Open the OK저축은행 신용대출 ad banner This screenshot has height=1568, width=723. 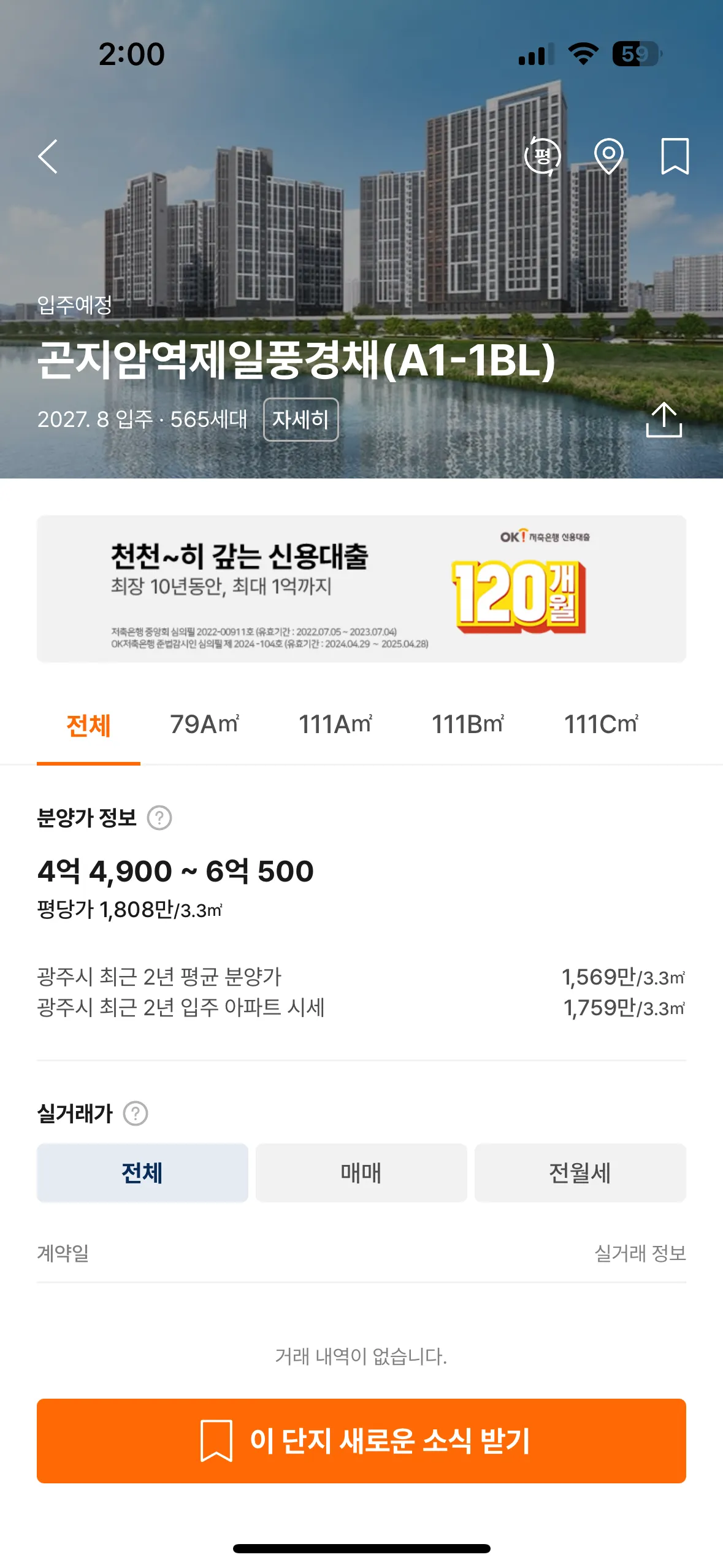pos(361,588)
